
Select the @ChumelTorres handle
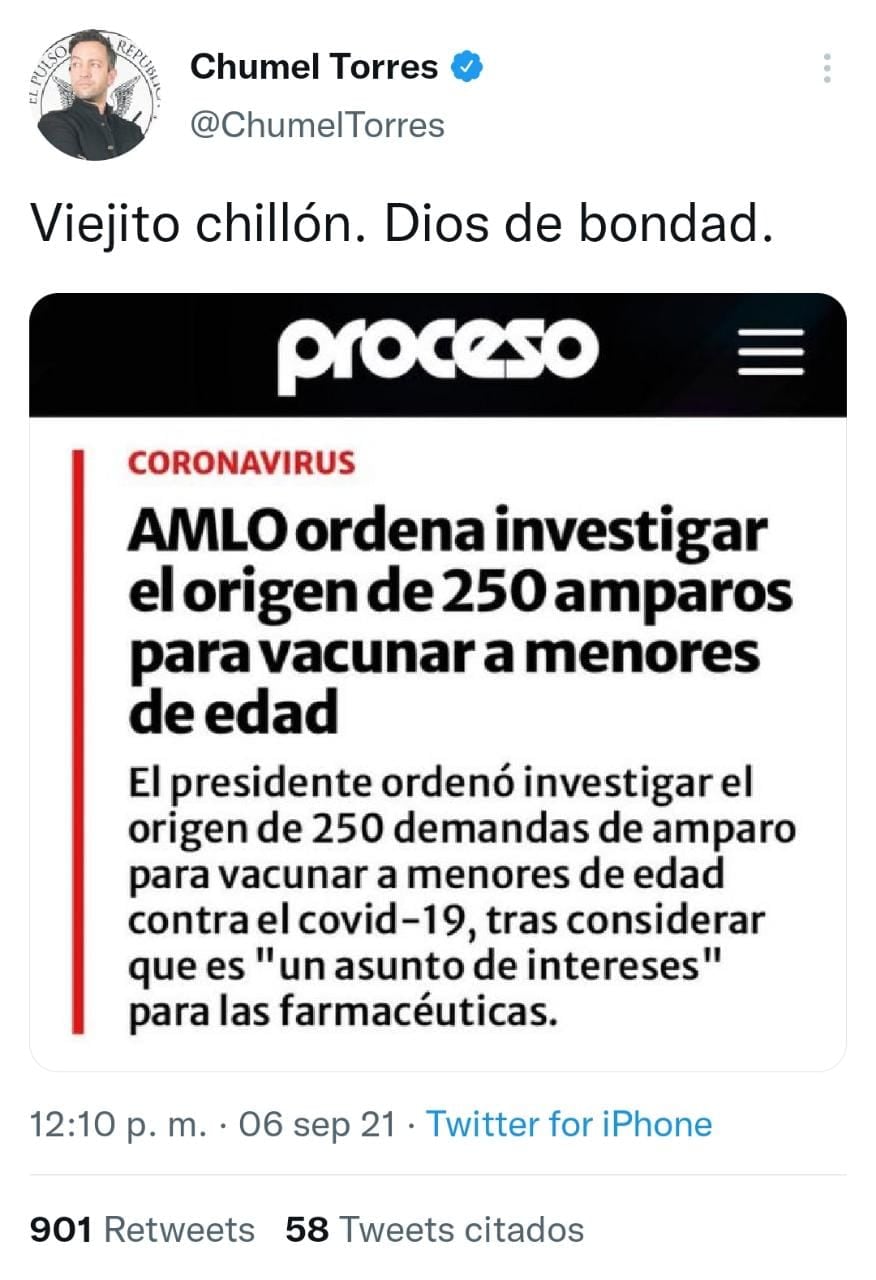[317, 125]
